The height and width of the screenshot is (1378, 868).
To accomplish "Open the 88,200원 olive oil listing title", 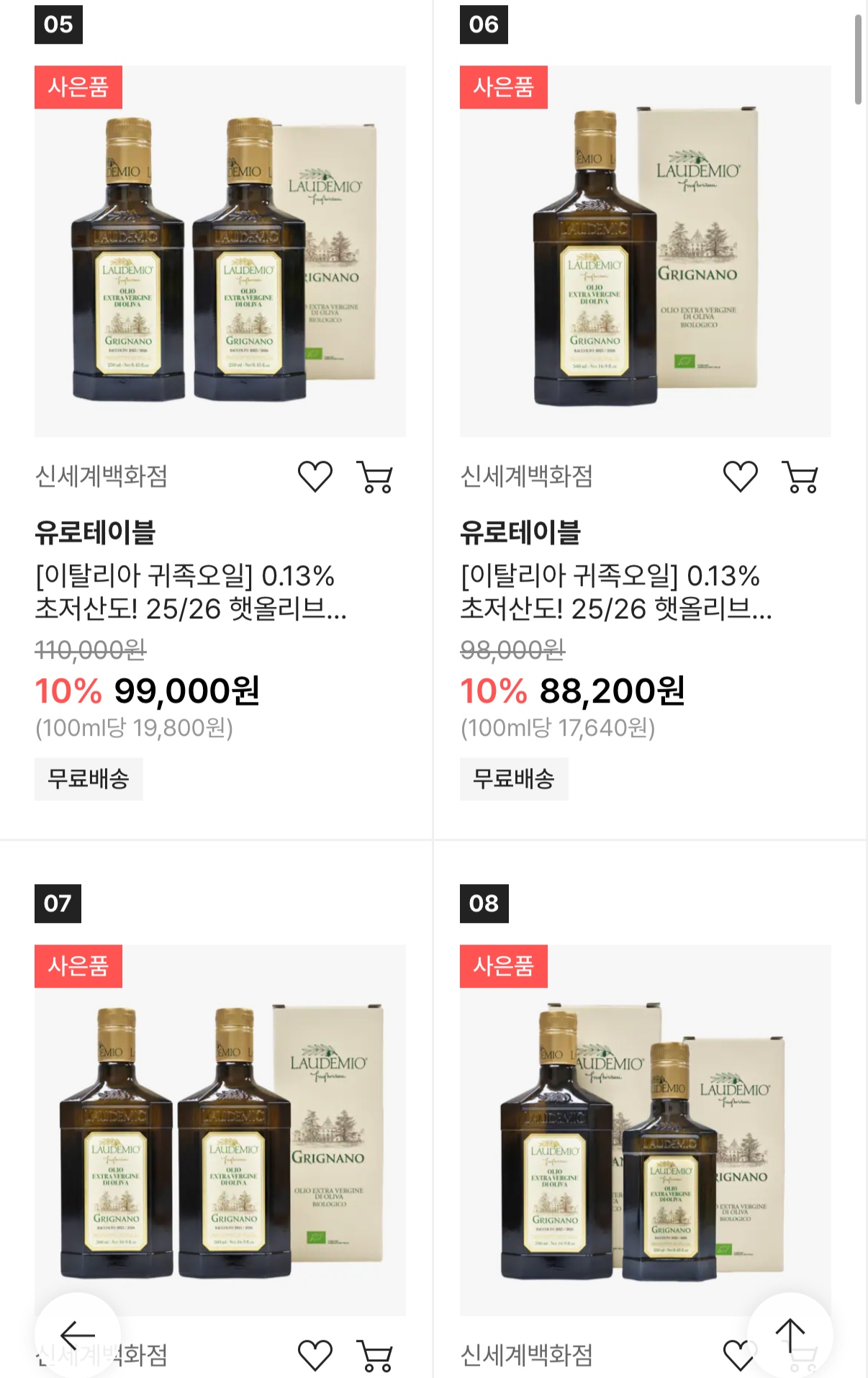I will (x=615, y=592).
